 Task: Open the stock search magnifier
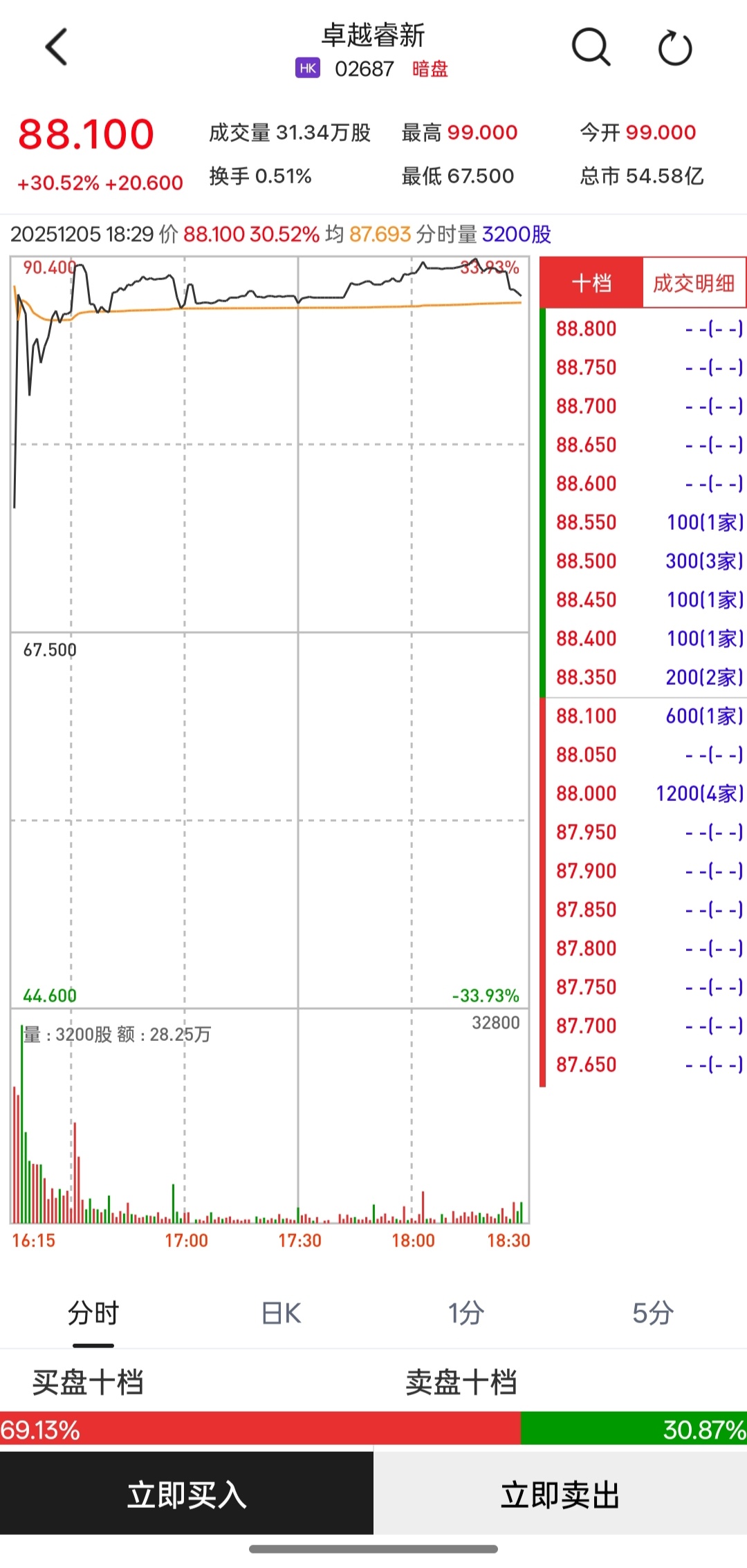tap(591, 47)
